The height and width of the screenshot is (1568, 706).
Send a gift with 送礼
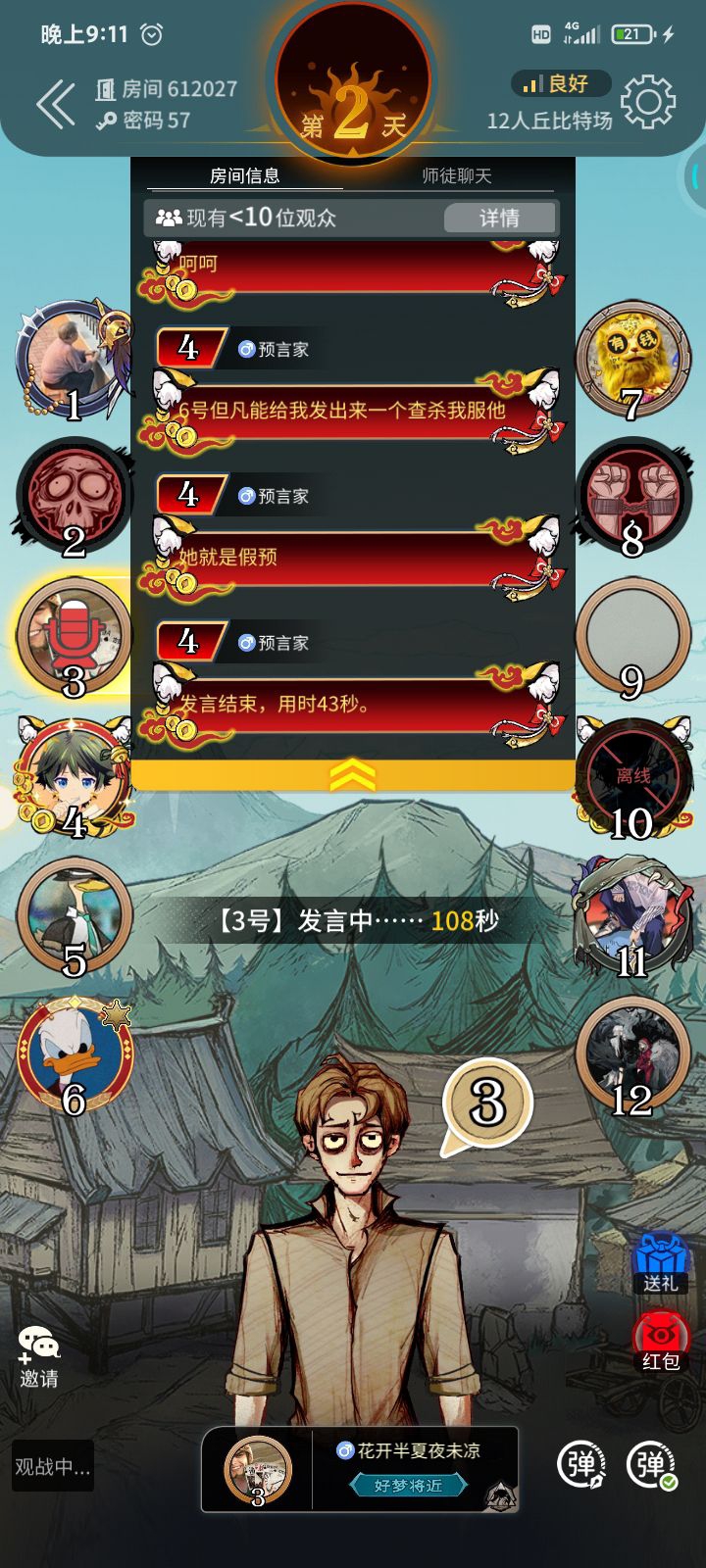click(x=660, y=1263)
